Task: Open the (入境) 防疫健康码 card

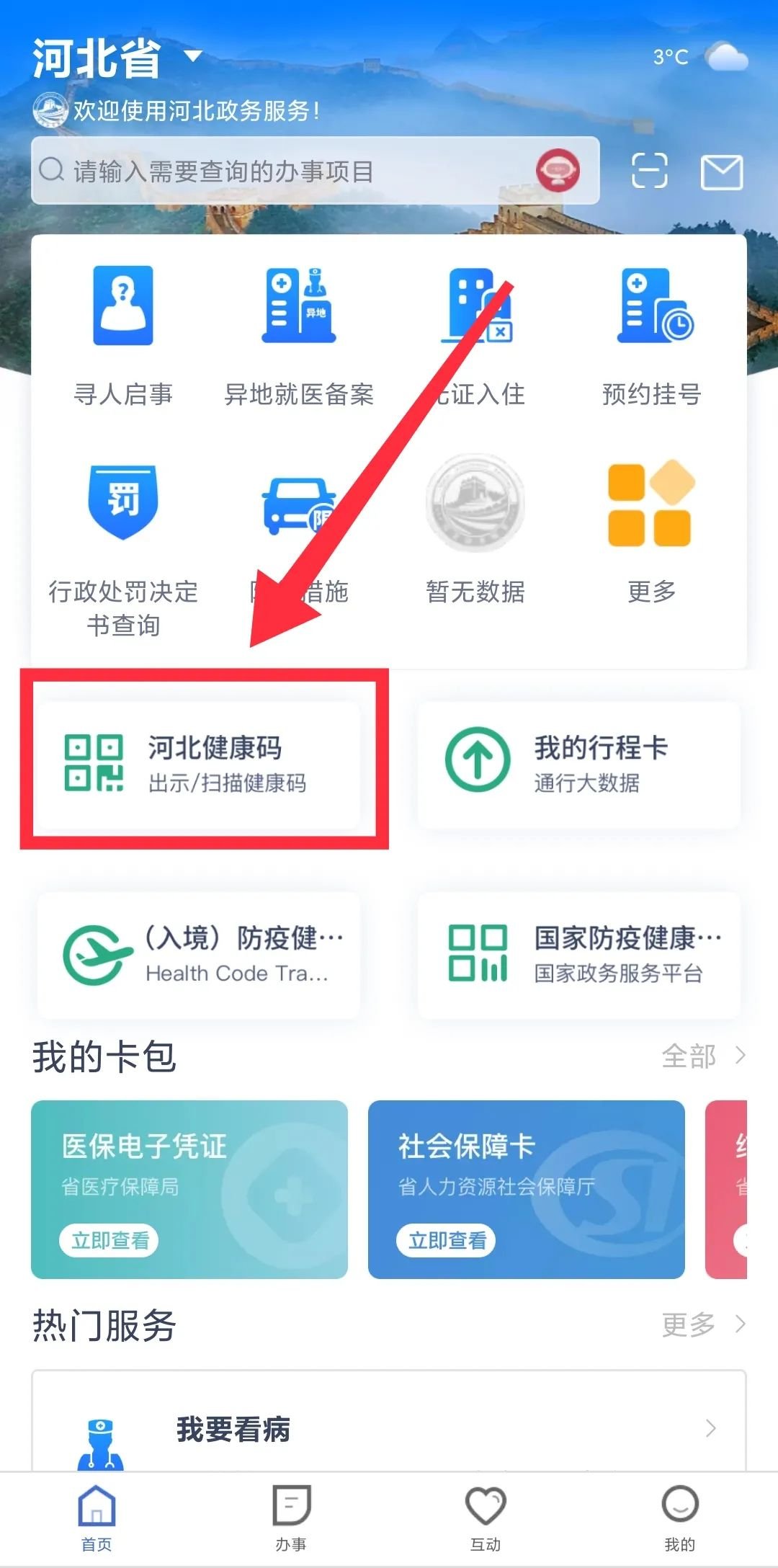Action: 198,955
